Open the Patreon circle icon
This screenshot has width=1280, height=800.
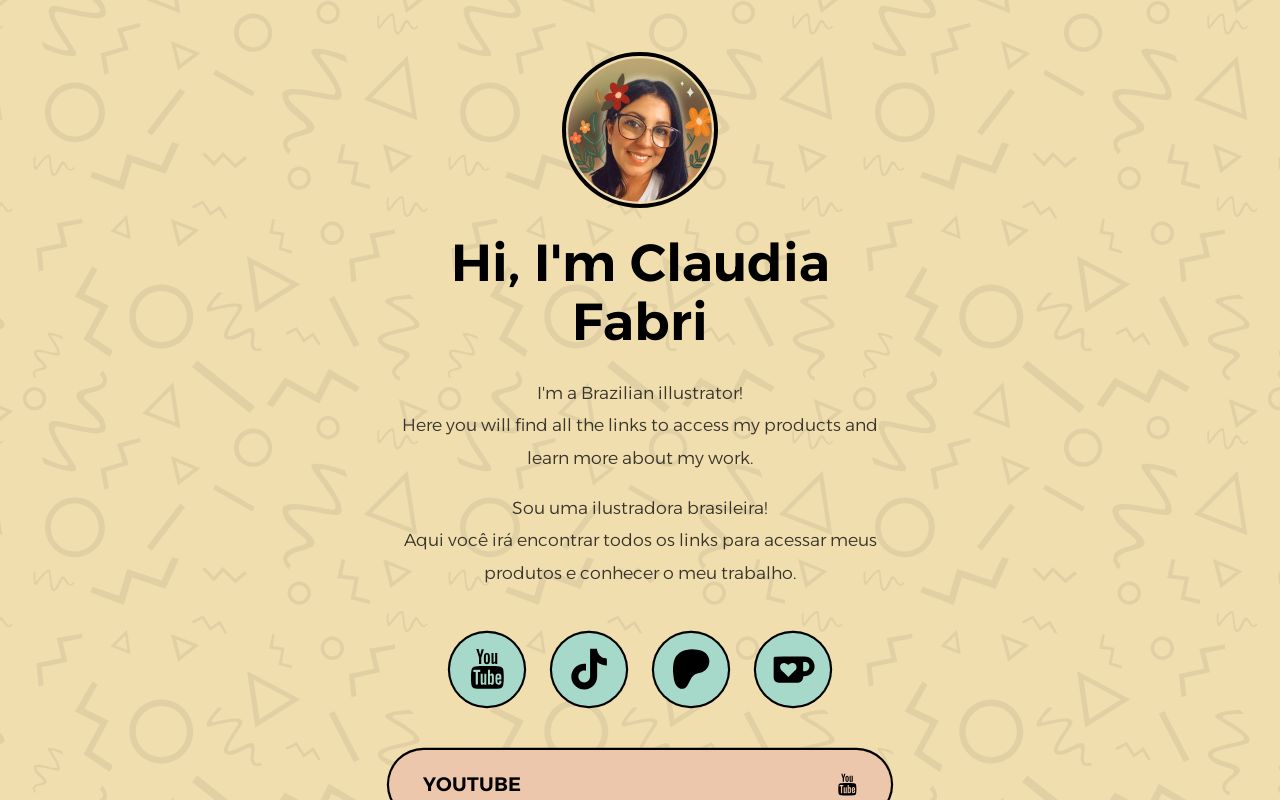691,669
